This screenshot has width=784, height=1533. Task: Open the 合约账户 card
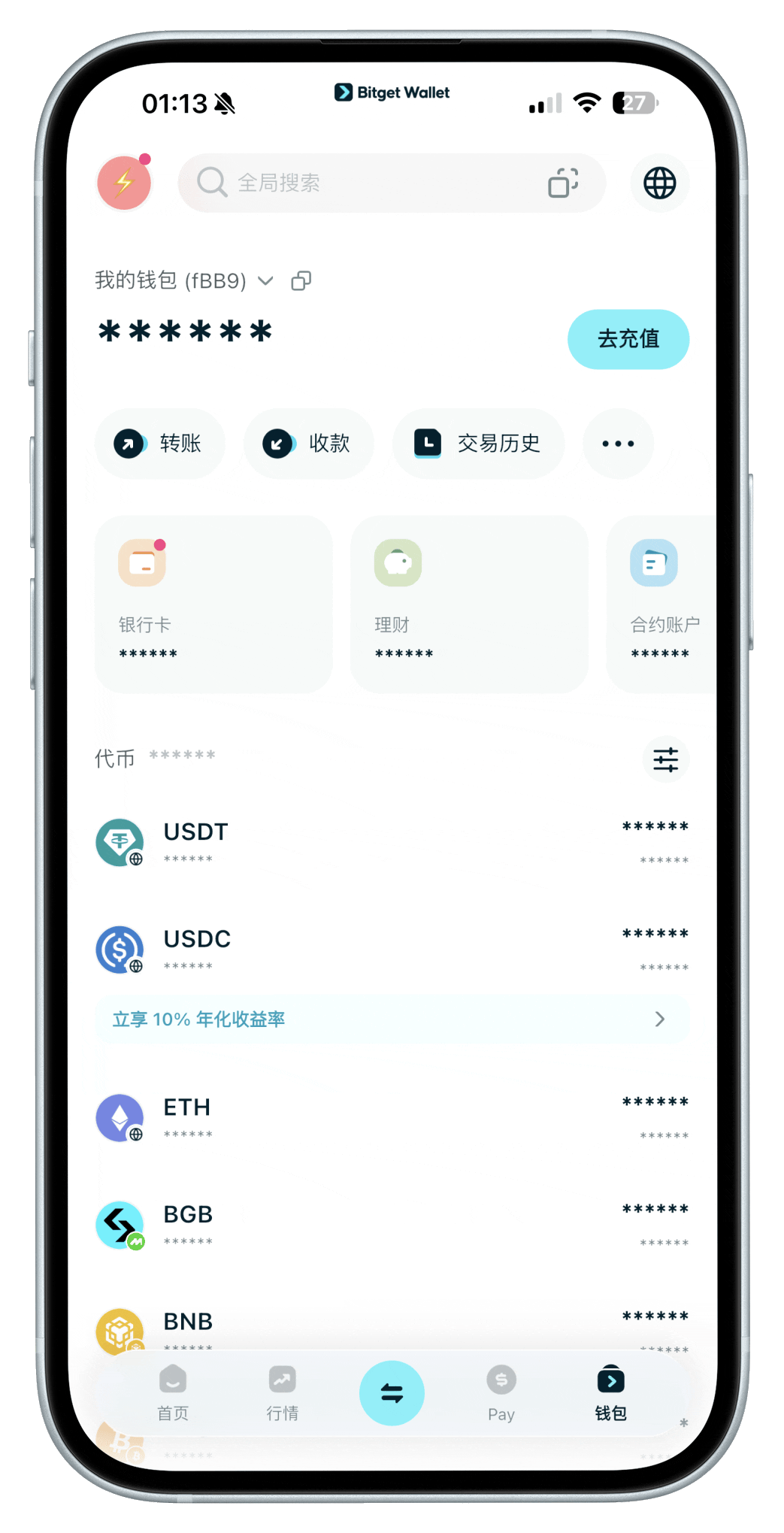click(663, 604)
